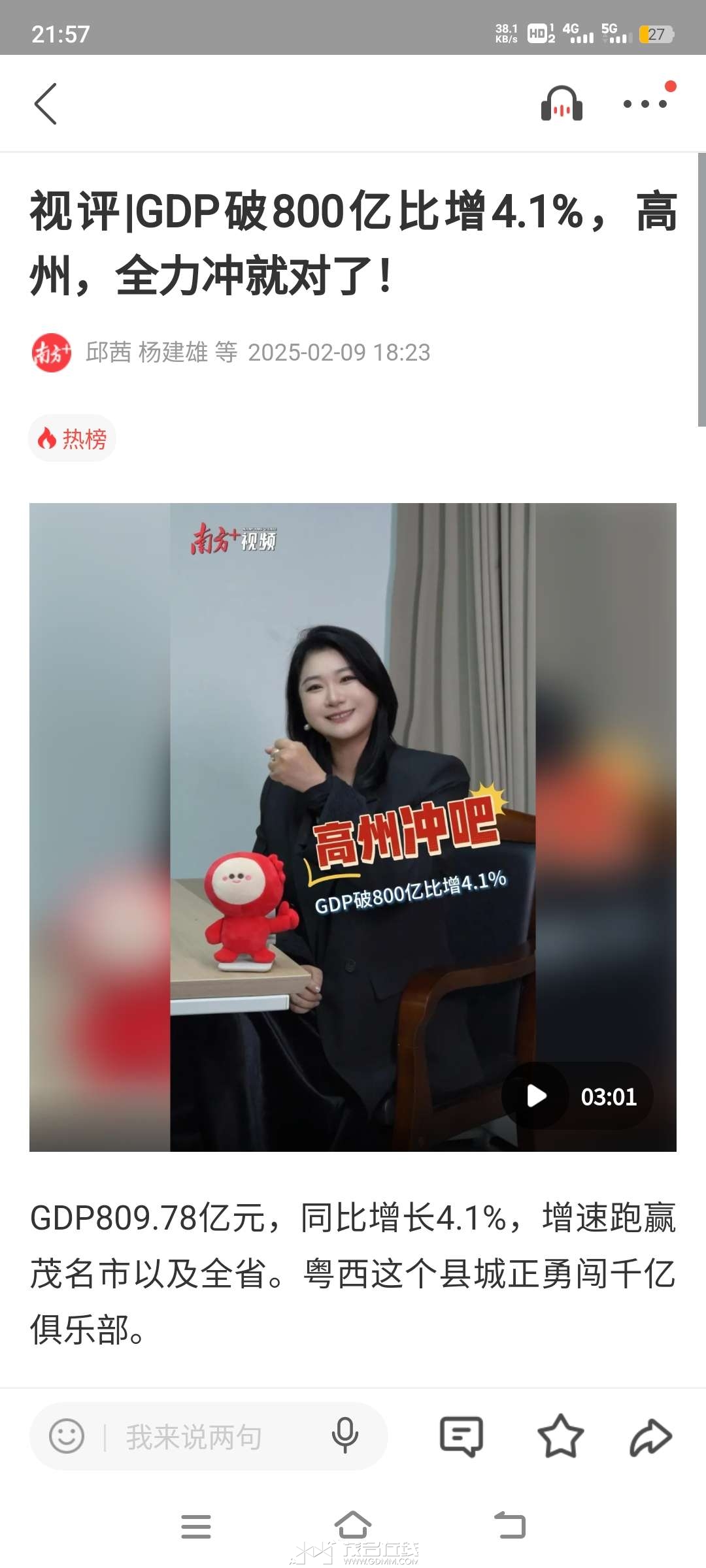Open the emoji picker in comment bar
Viewport: 706px width, 1568px height.
pyautogui.click(x=67, y=1436)
